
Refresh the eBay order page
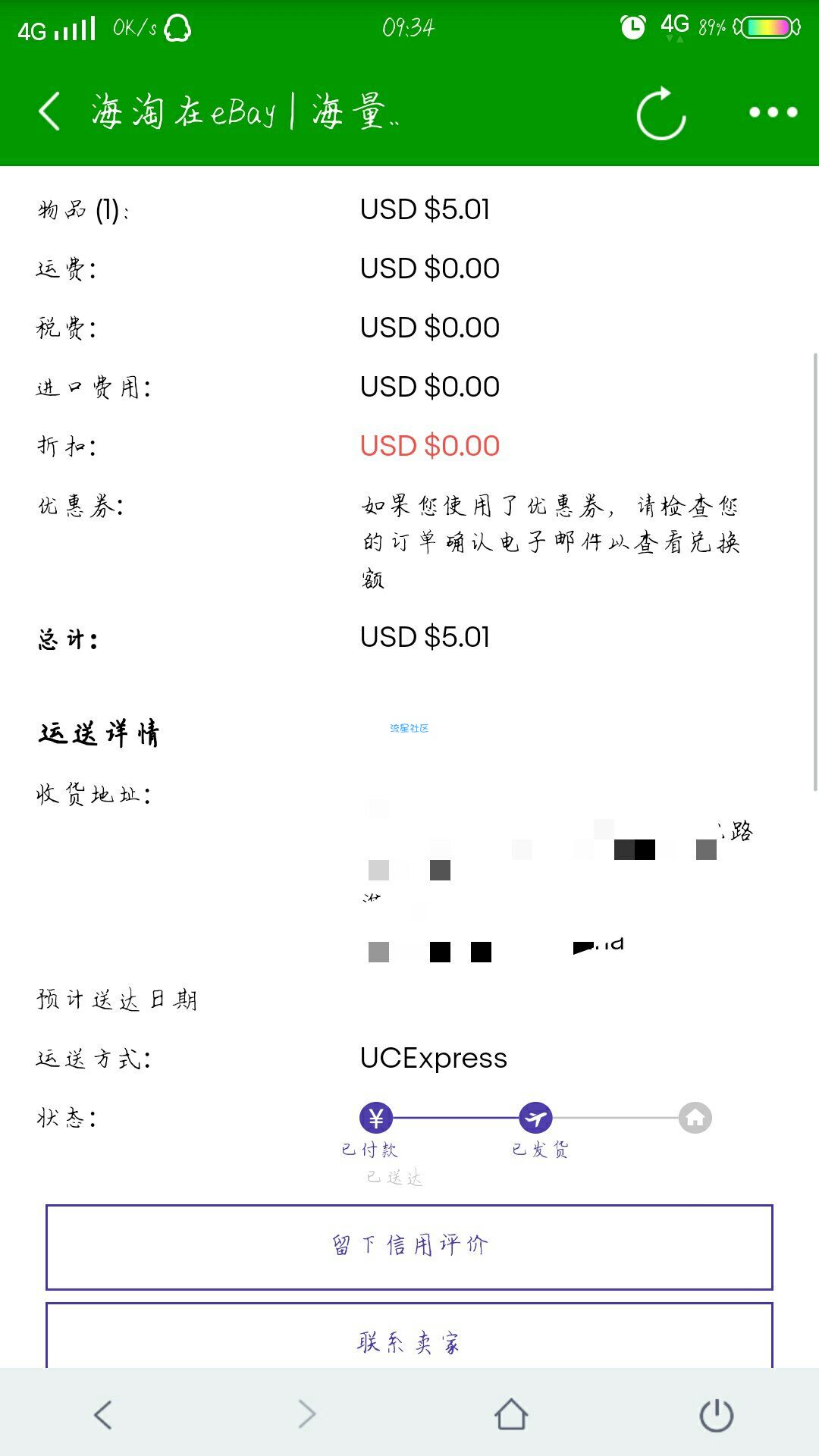(661, 113)
